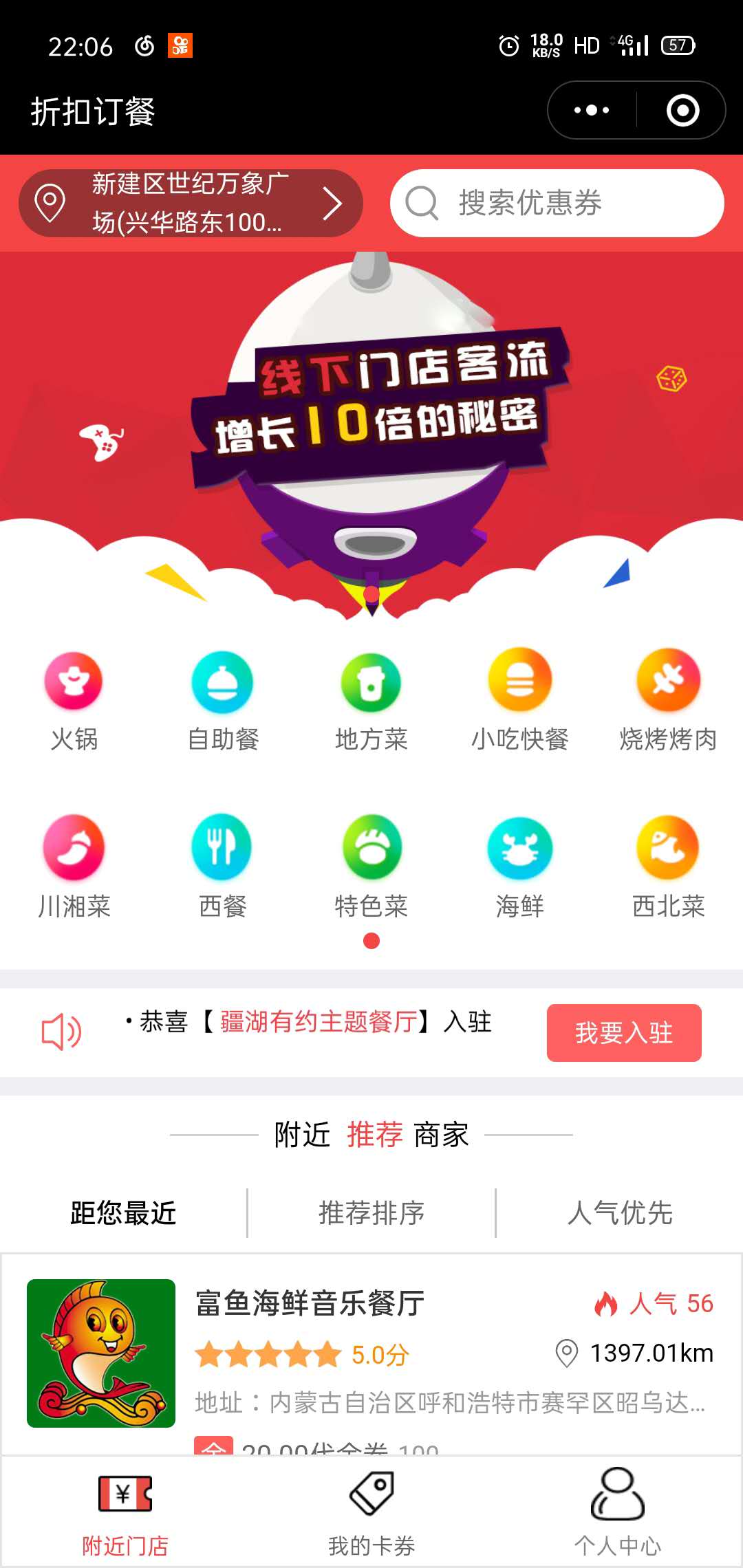Switch to 人气优先 sorting

619,1213
